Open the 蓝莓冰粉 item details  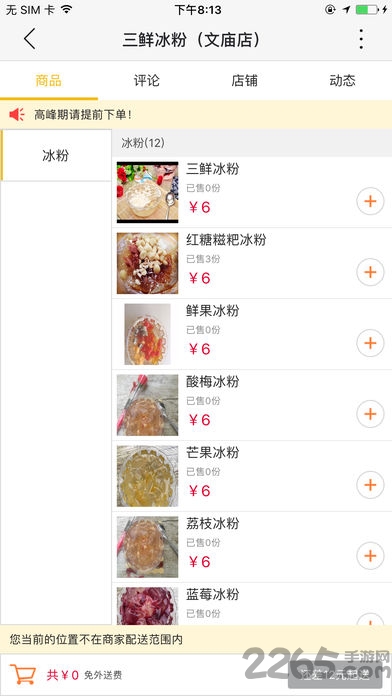click(252, 604)
